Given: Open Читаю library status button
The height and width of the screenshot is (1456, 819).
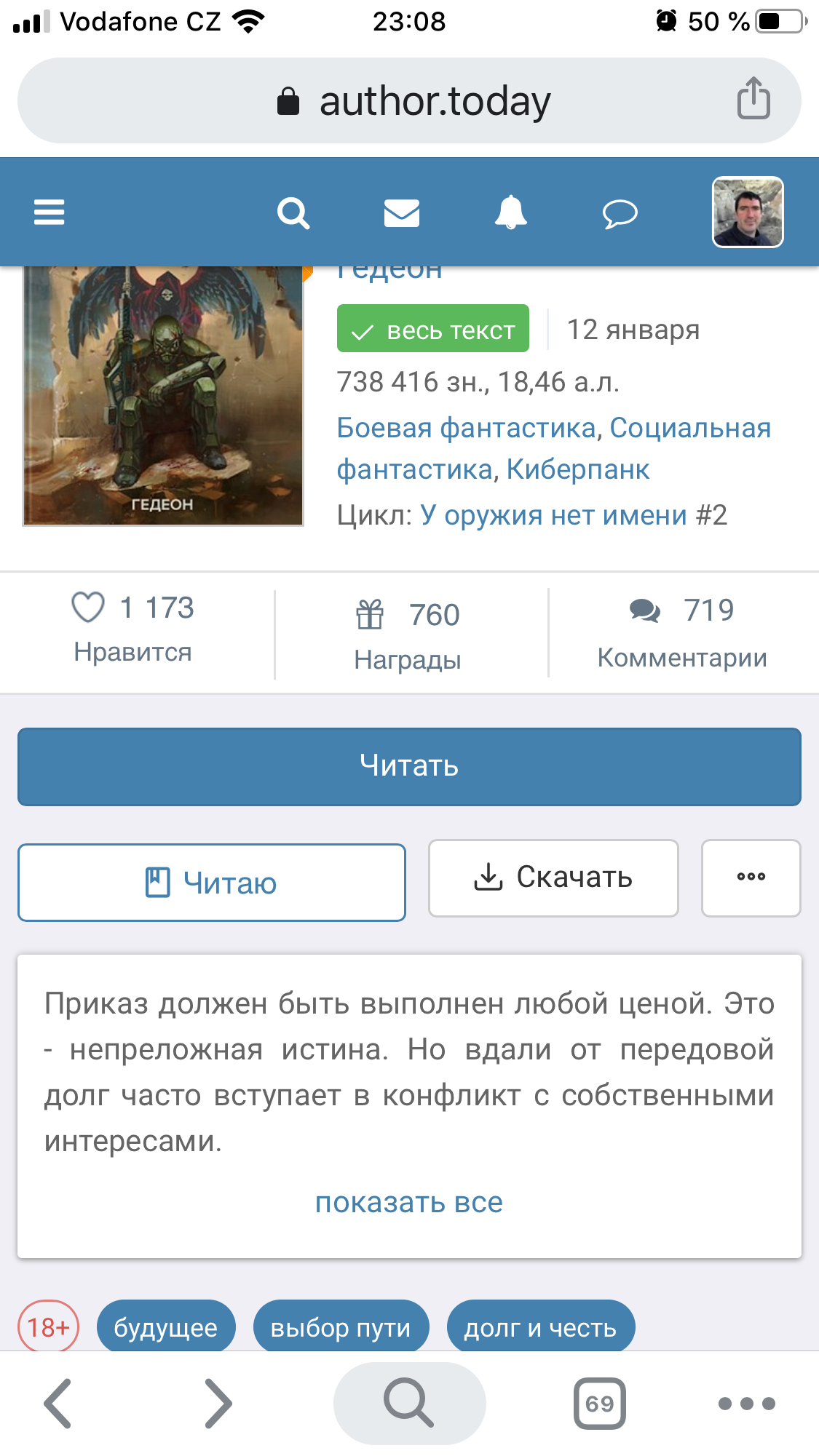Looking at the screenshot, I should [212, 883].
